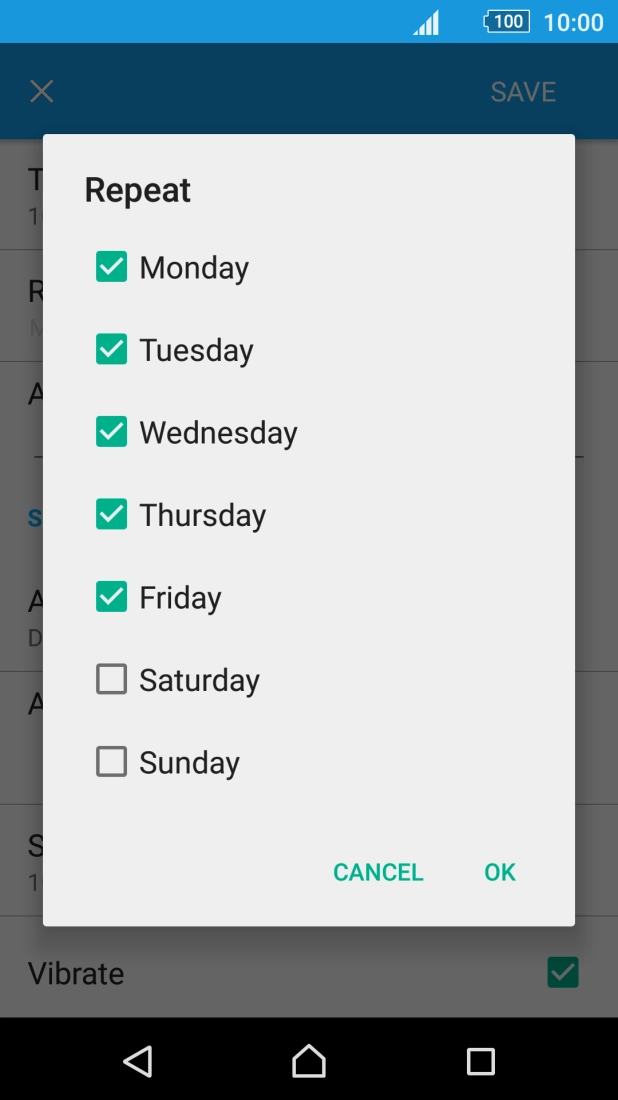The height and width of the screenshot is (1100, 618).
Task: Deselect Wednesday repeat day
Action: point(111,432)
